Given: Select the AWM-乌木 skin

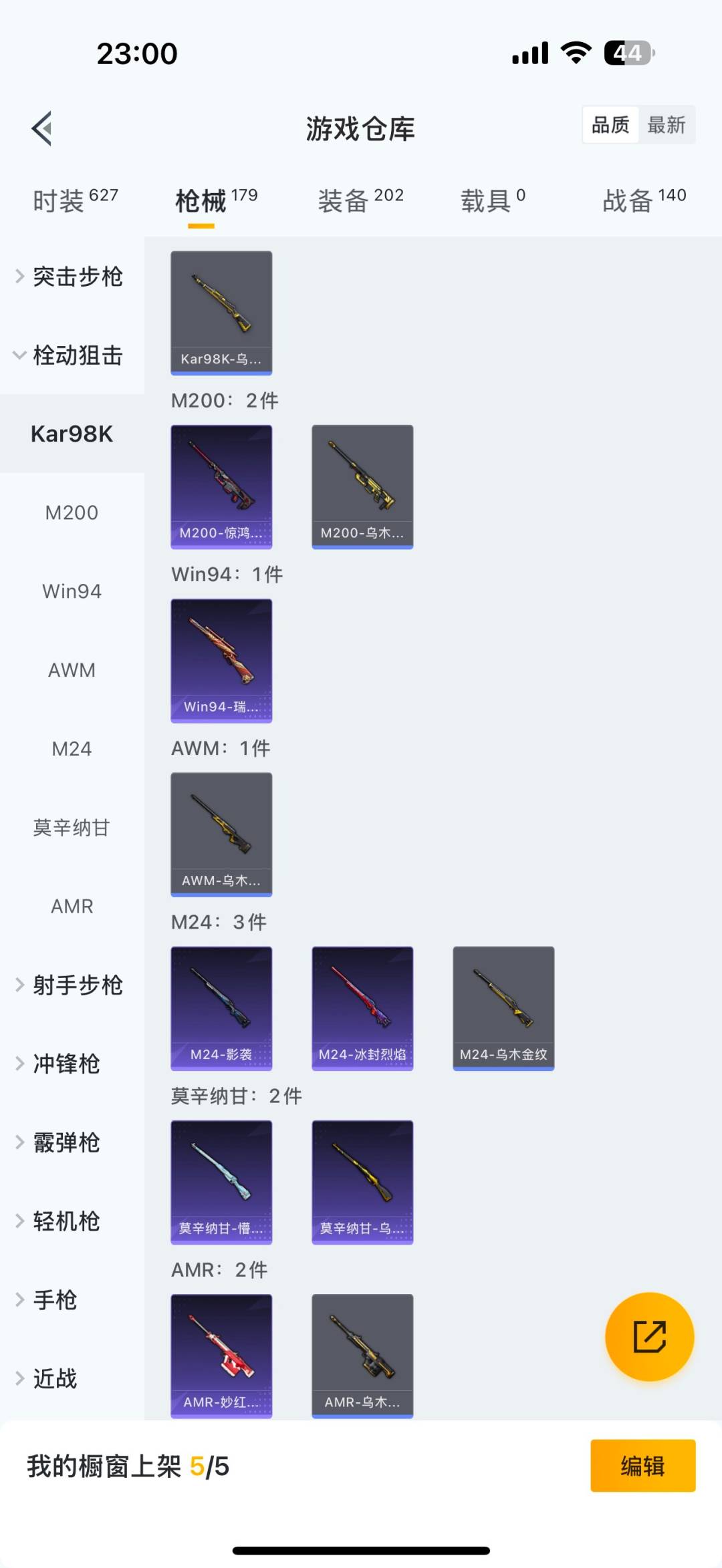Looking at the screenshot, I should [x=221, y=834].
